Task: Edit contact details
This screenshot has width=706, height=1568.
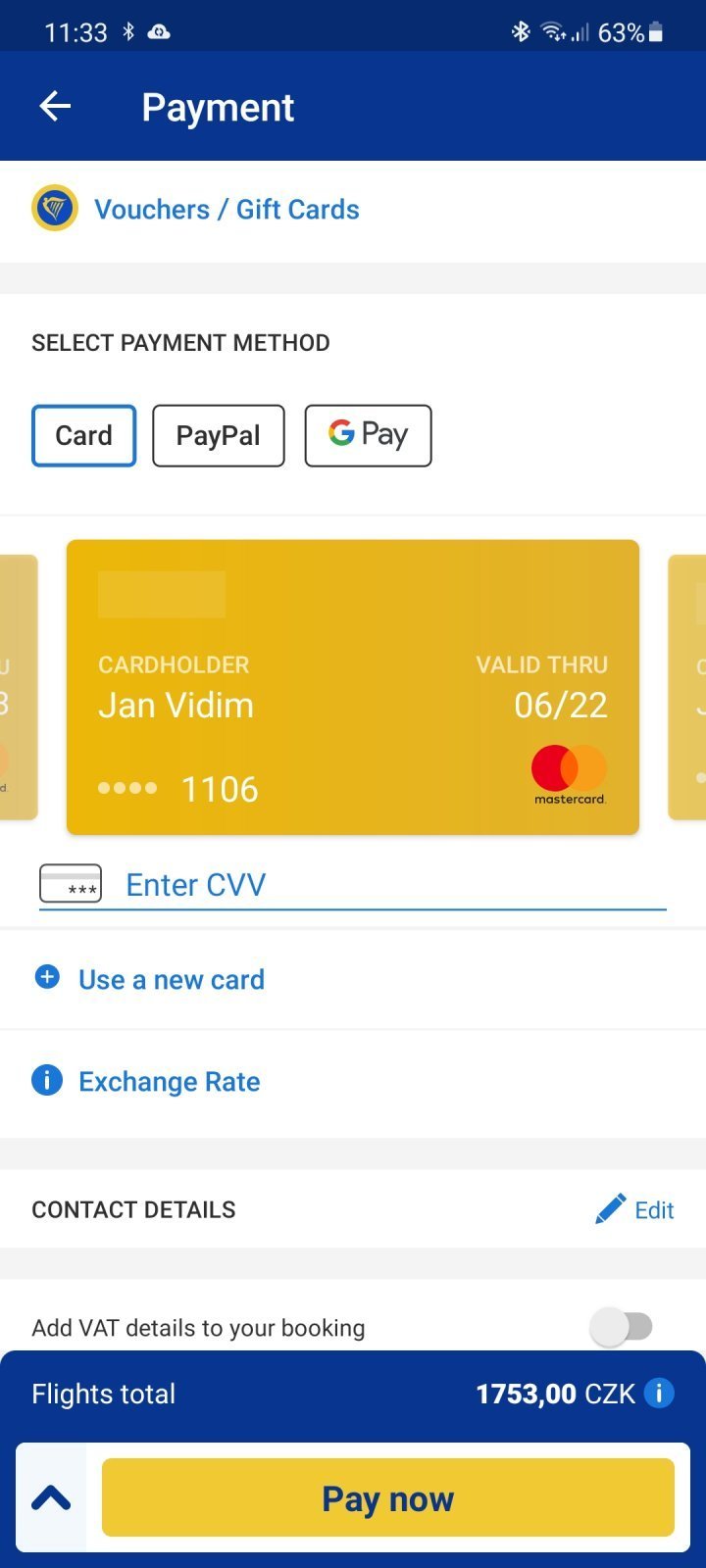Action: pyautogui.click(x=635, y=1210)
